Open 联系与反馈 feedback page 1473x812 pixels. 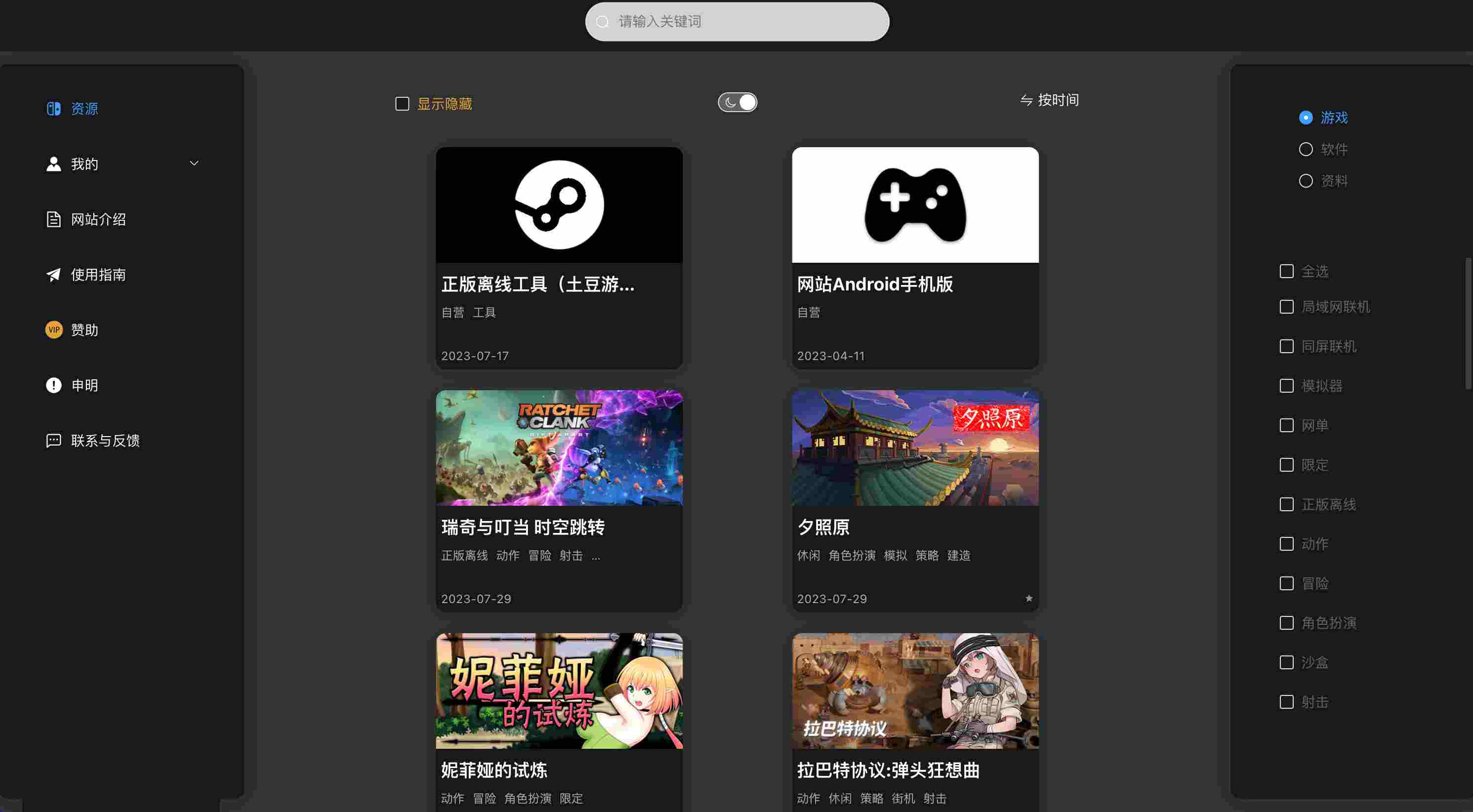point(105,441)
